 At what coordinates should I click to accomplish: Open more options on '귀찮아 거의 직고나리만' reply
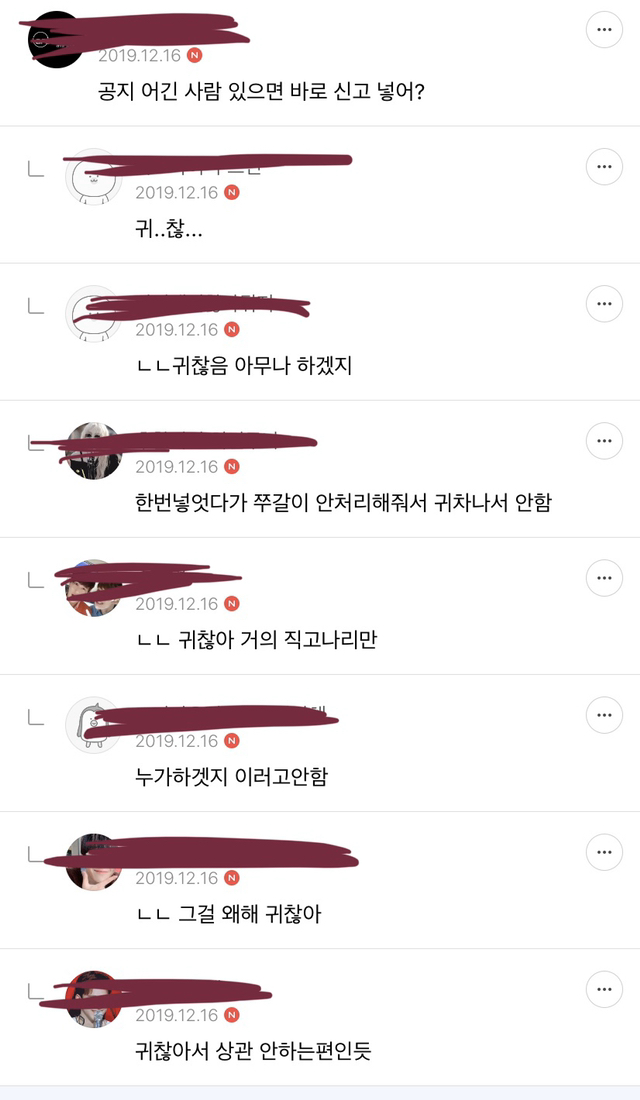[x=604, y=577]
